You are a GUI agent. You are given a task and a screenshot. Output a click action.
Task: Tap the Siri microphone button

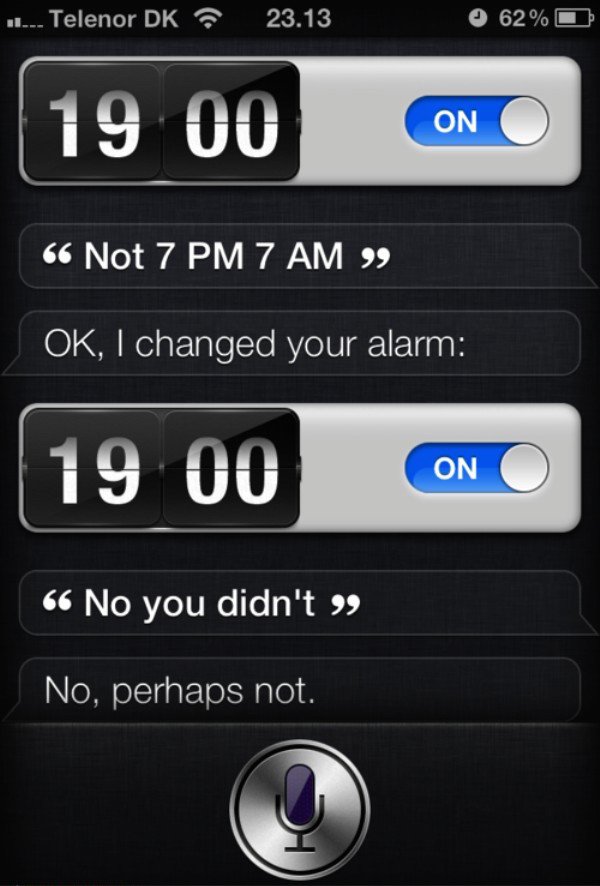(x=299, y=807)
